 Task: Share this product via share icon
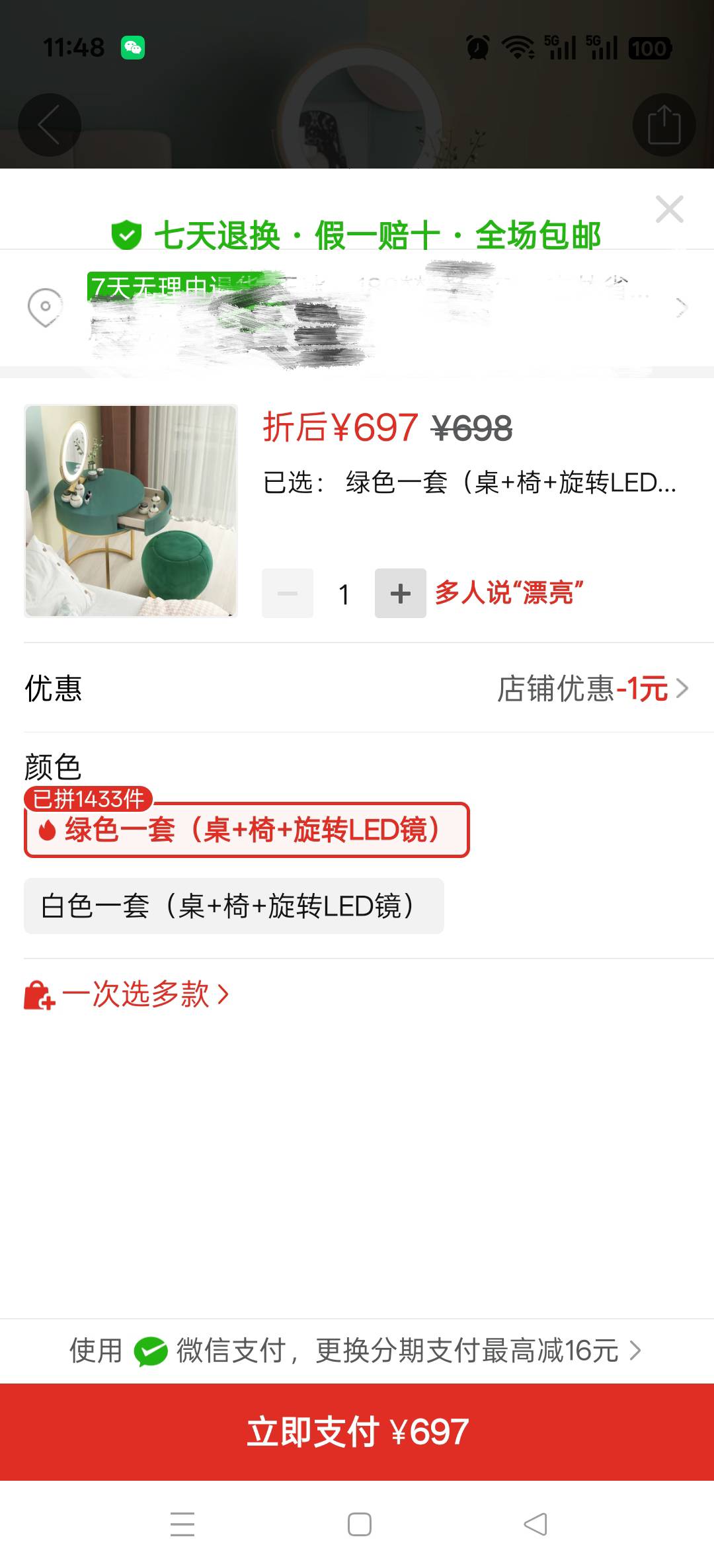pyautogui.click(x=664, y=125)
